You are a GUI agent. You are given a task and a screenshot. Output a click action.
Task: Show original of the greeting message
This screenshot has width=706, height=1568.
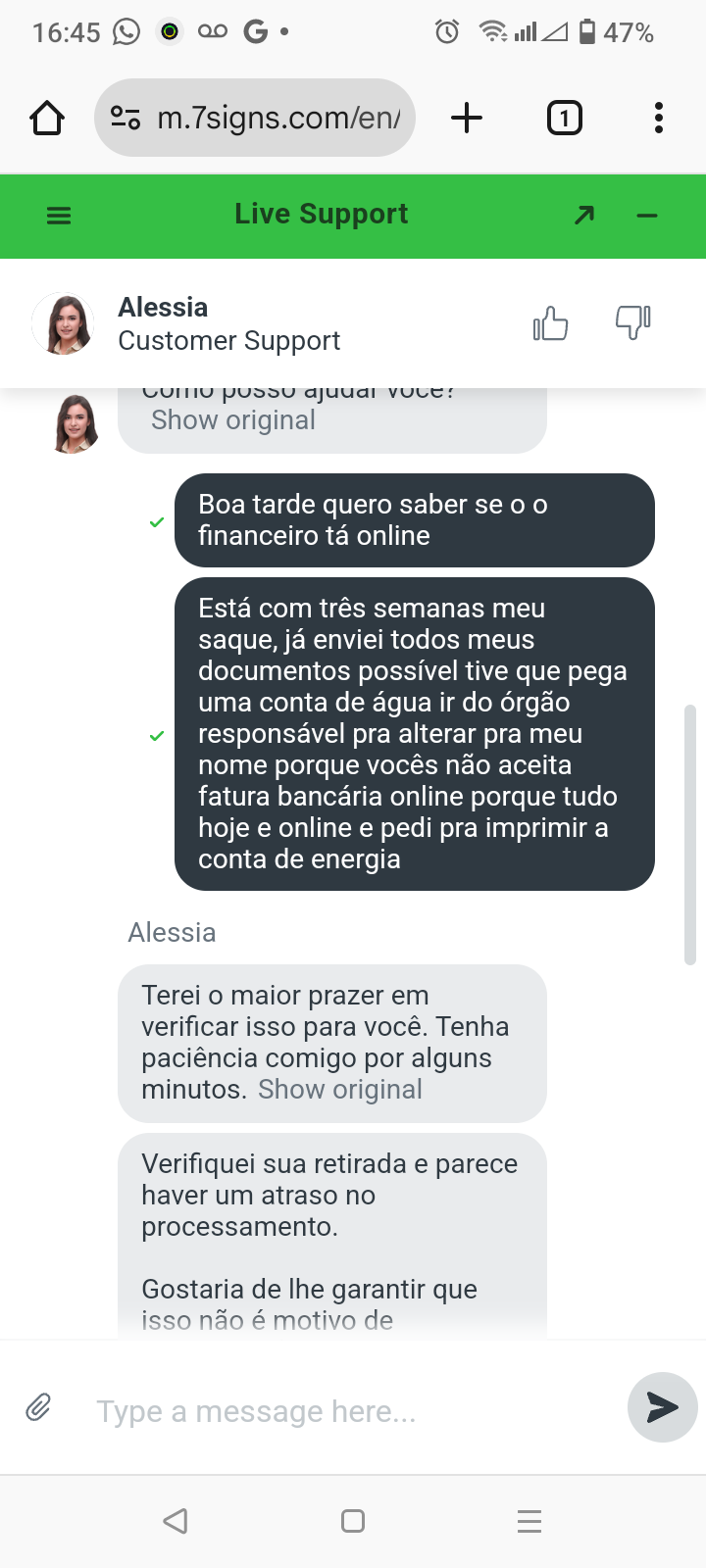(232, 419)
